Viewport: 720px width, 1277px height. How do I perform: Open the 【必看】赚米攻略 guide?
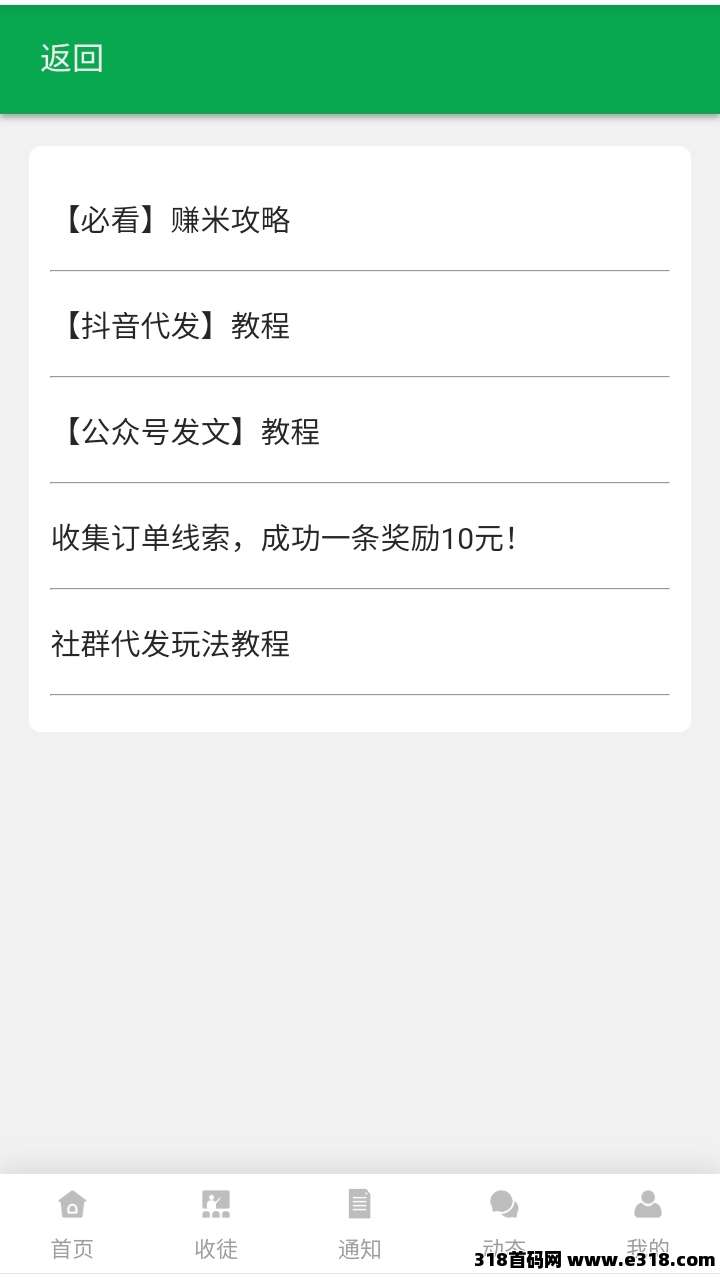click(171, 220)
